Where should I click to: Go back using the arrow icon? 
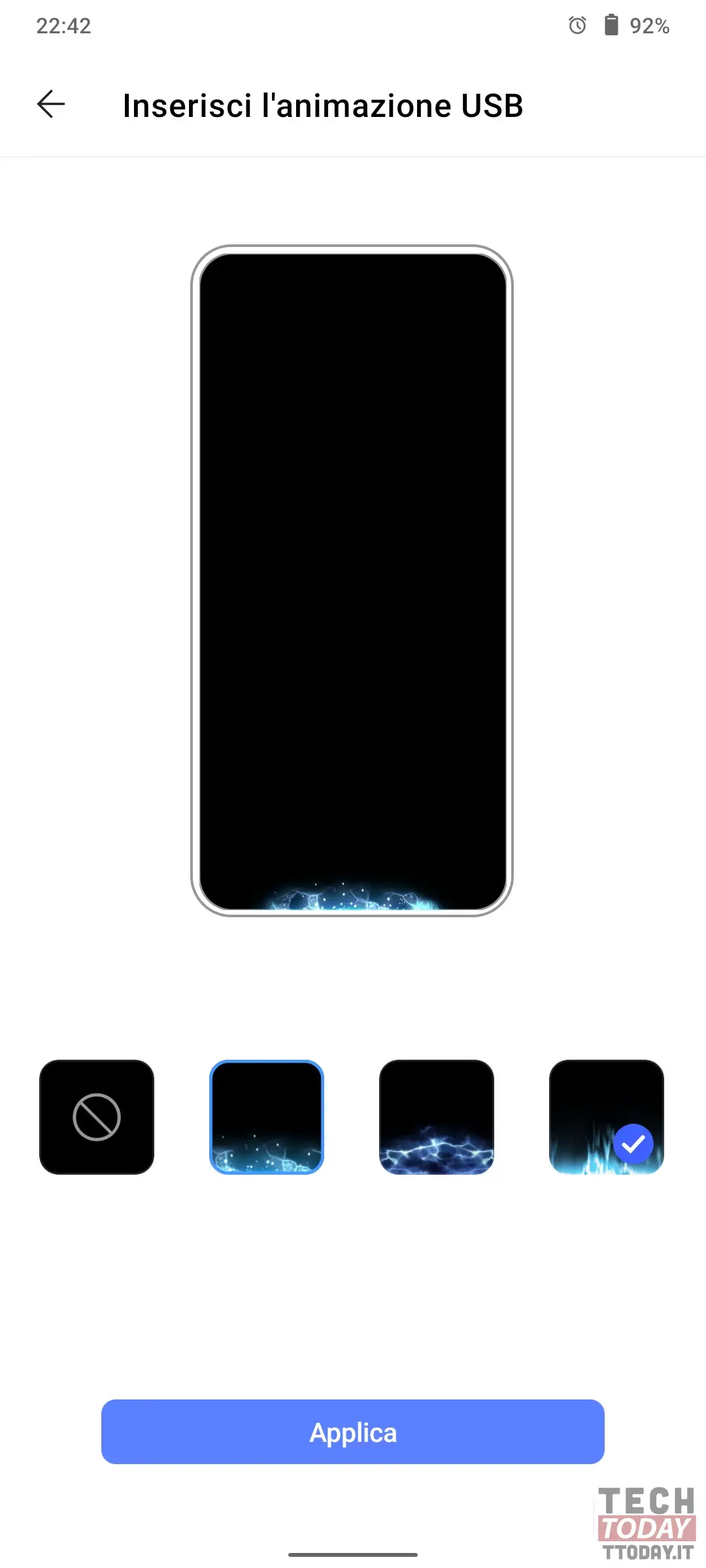(x=51, y=105)
